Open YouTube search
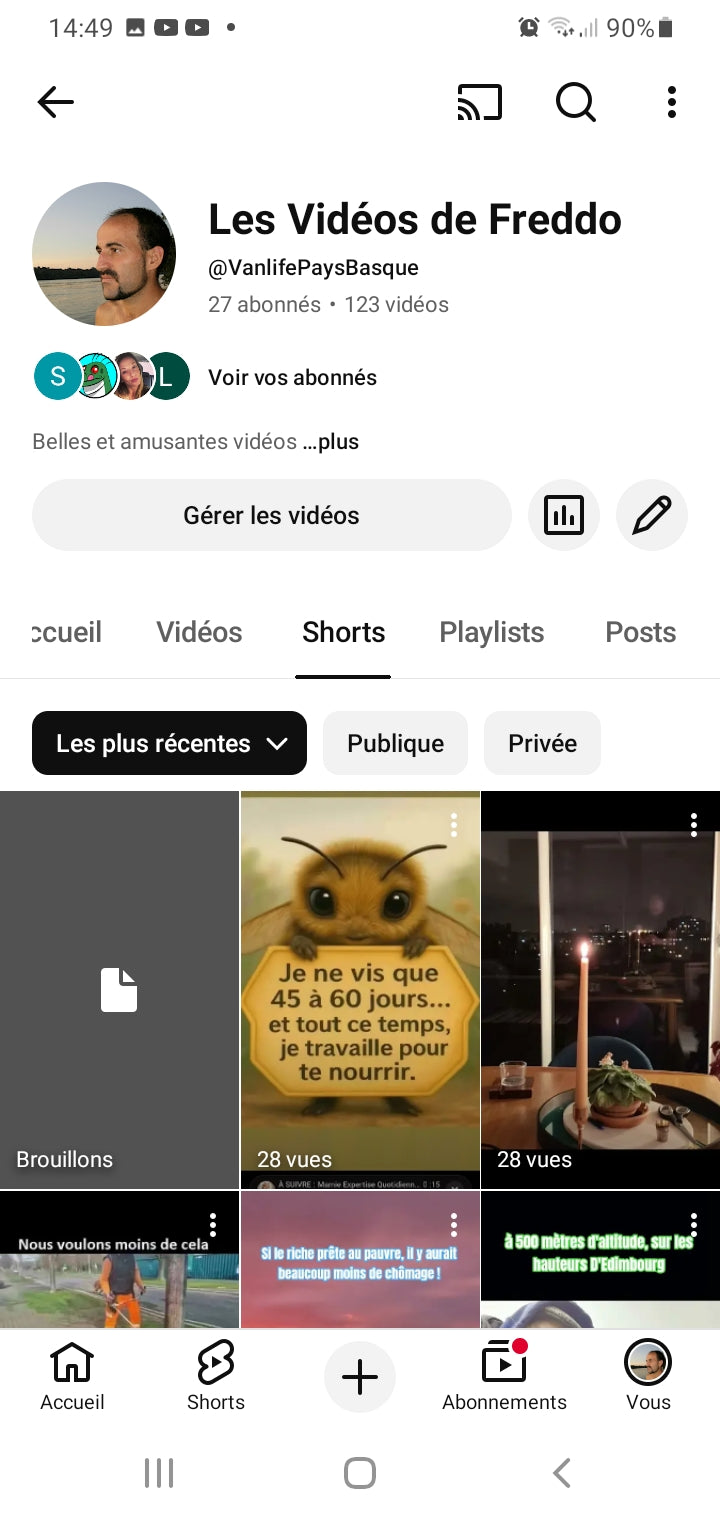The image size is (720, 1520). (575, 102)
